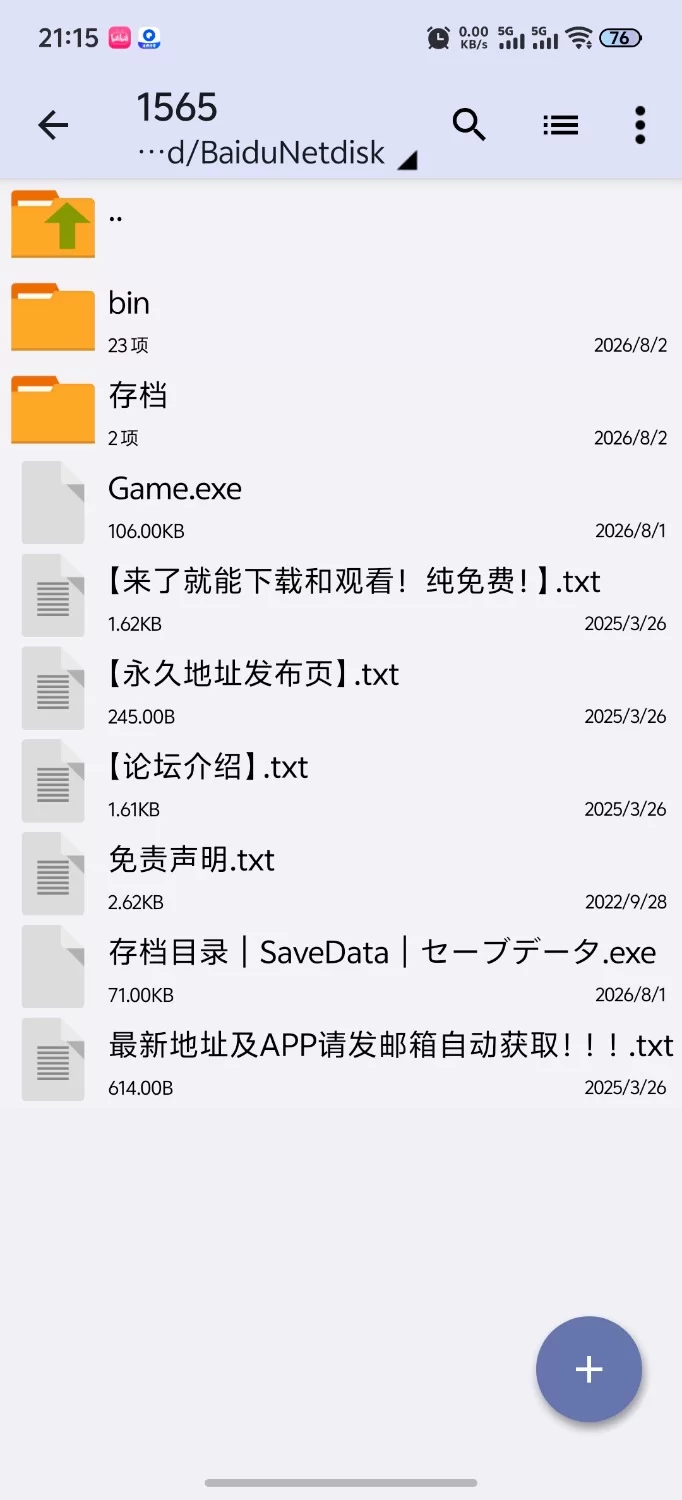Open 最新地址及APP请发邮箱自动获取 text file

click(x=341, y=1061)
